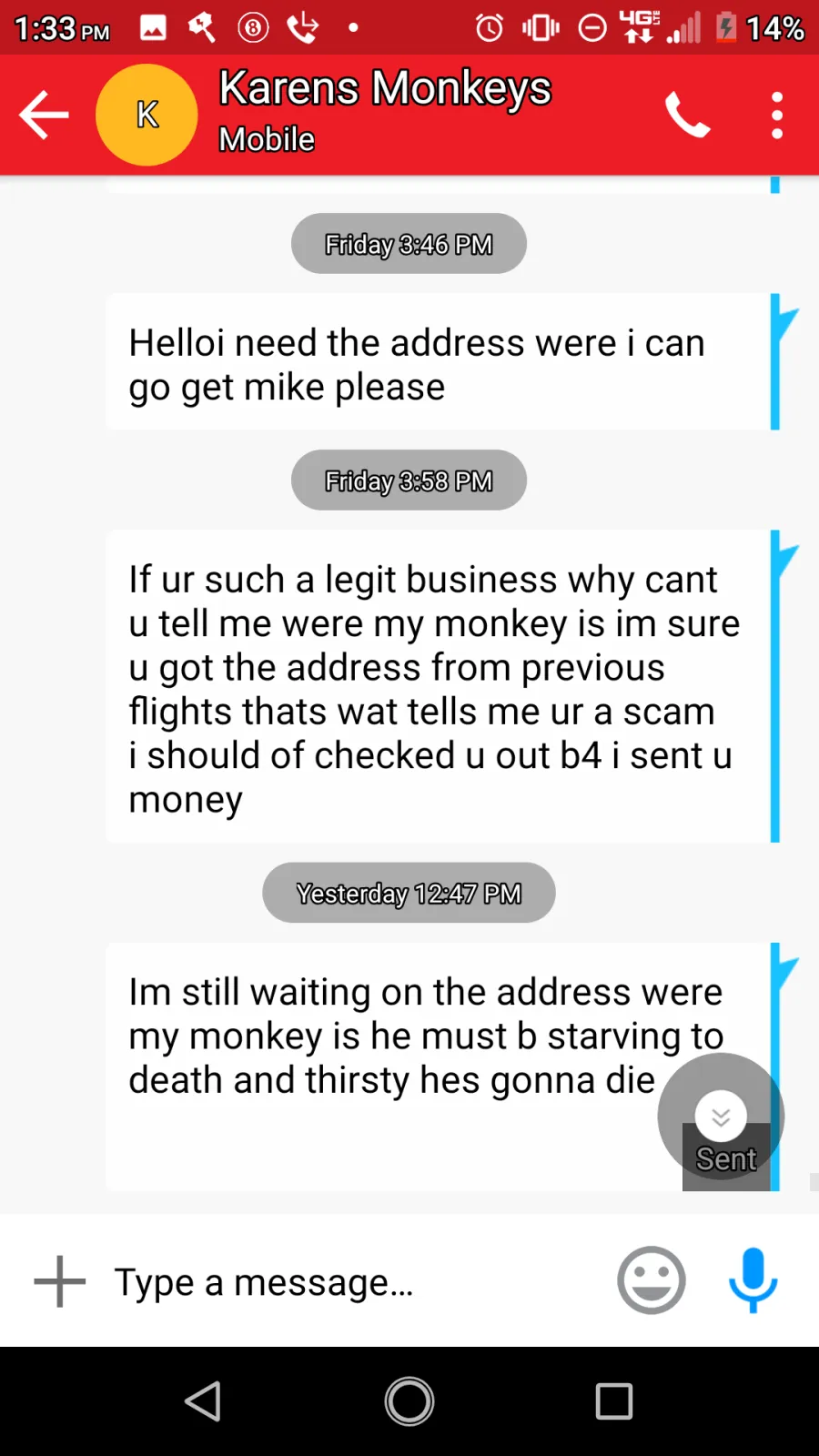Screen dimensions: 819x1456
Task: Open the three-dot overflow menu
Action: (776, 116)
